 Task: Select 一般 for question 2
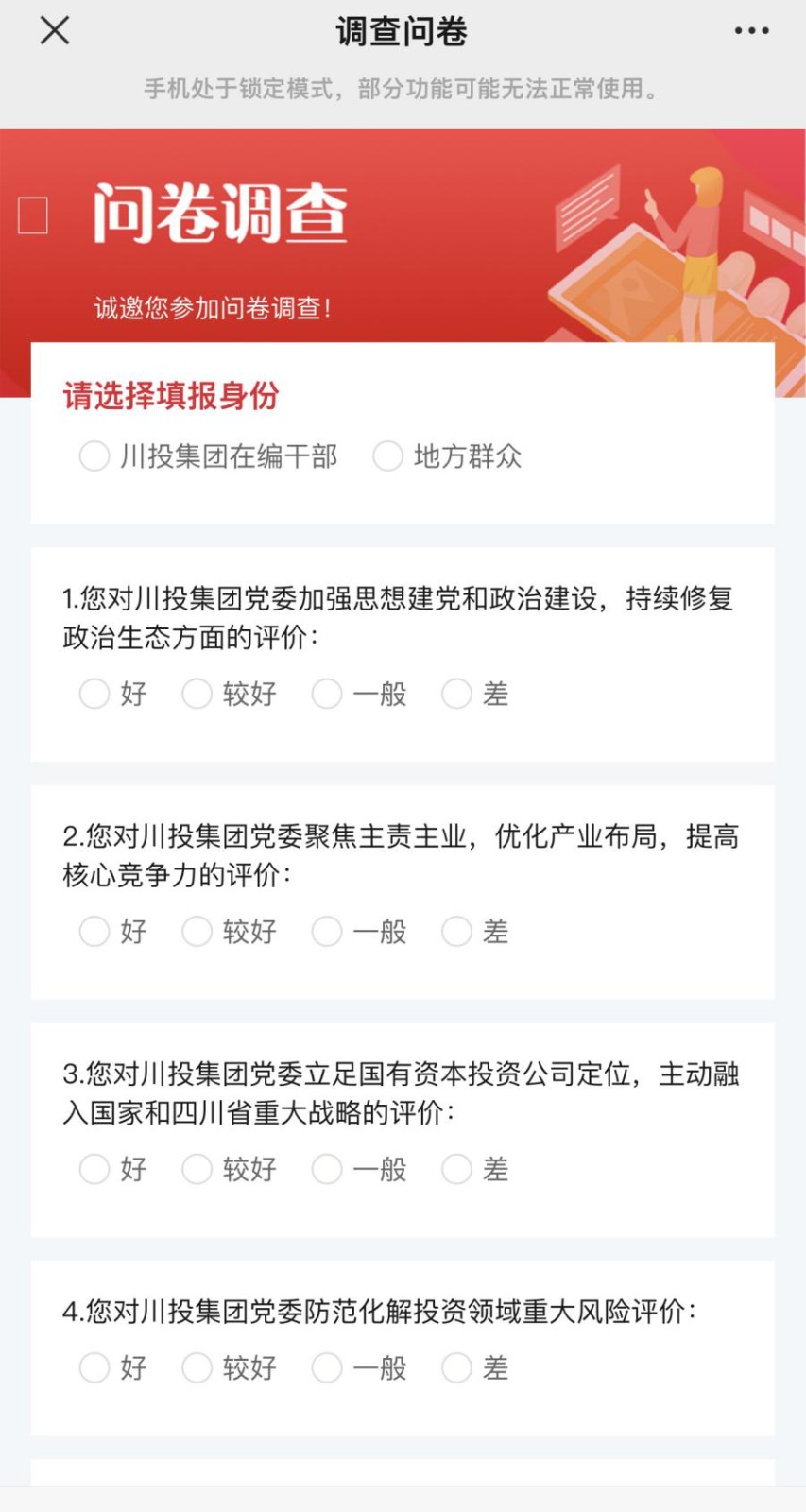click(x=327, y=931)
